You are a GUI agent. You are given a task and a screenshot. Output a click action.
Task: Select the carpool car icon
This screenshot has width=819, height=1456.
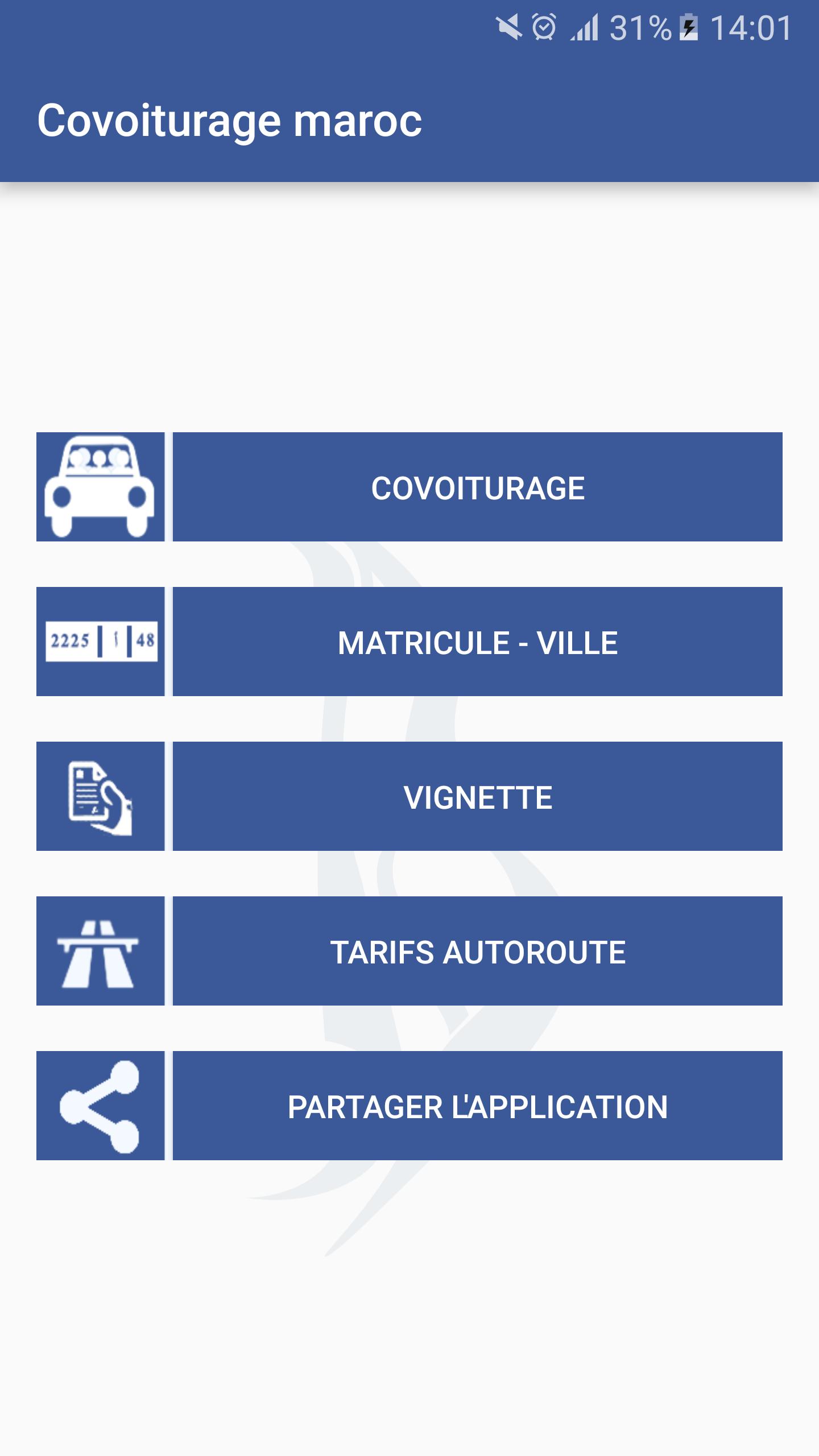[100, 486]
